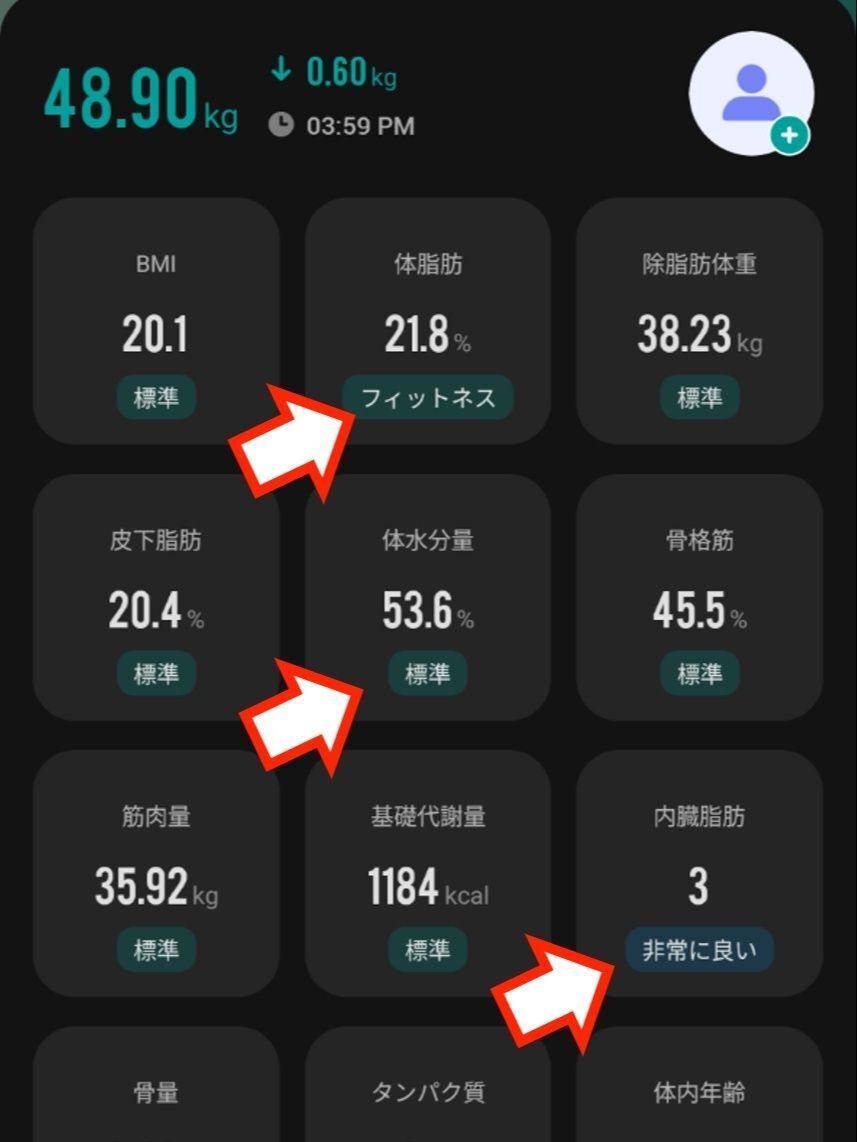
Task: View 除脂肪体重 details
Action: [699, 320]
